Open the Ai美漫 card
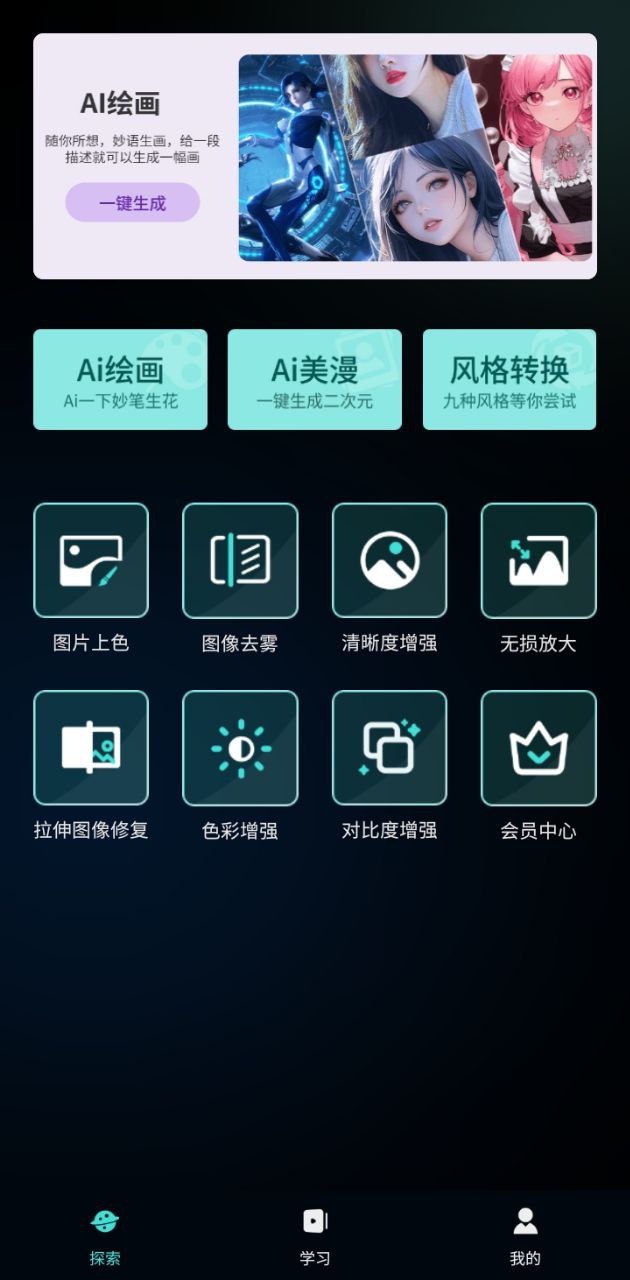630x1280 pixels. coord(314,380)
